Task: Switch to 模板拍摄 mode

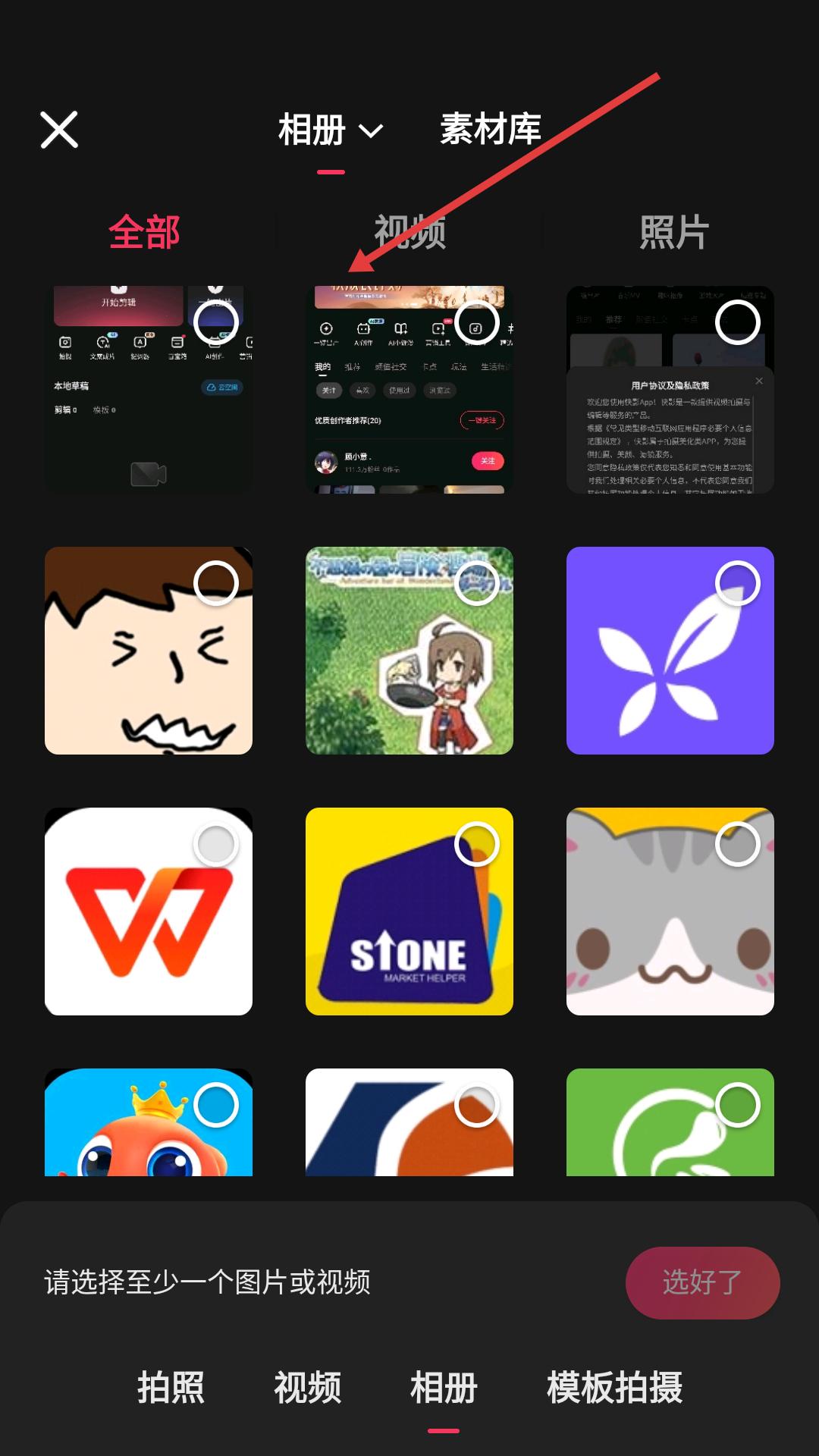Action: (614, 1387)
